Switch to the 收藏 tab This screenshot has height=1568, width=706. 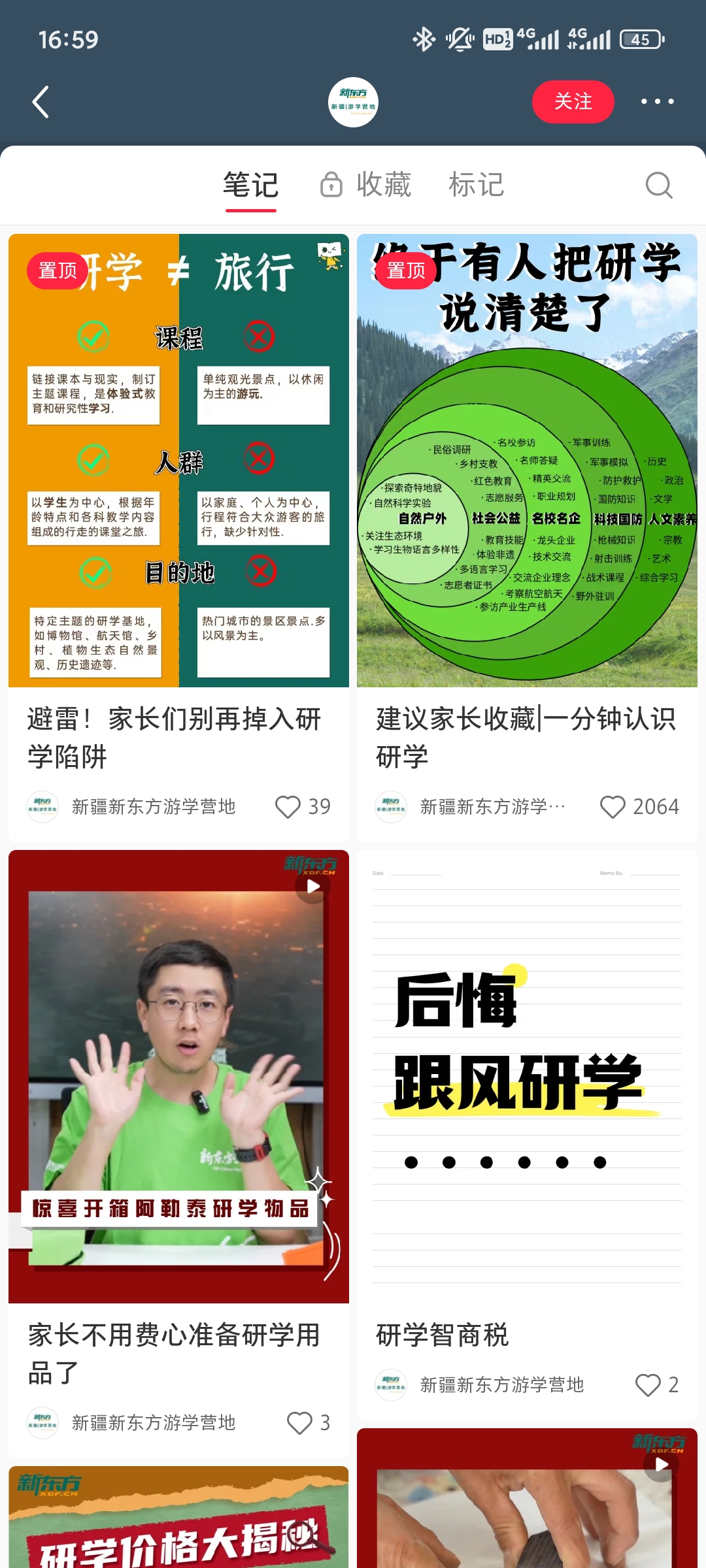366,185
